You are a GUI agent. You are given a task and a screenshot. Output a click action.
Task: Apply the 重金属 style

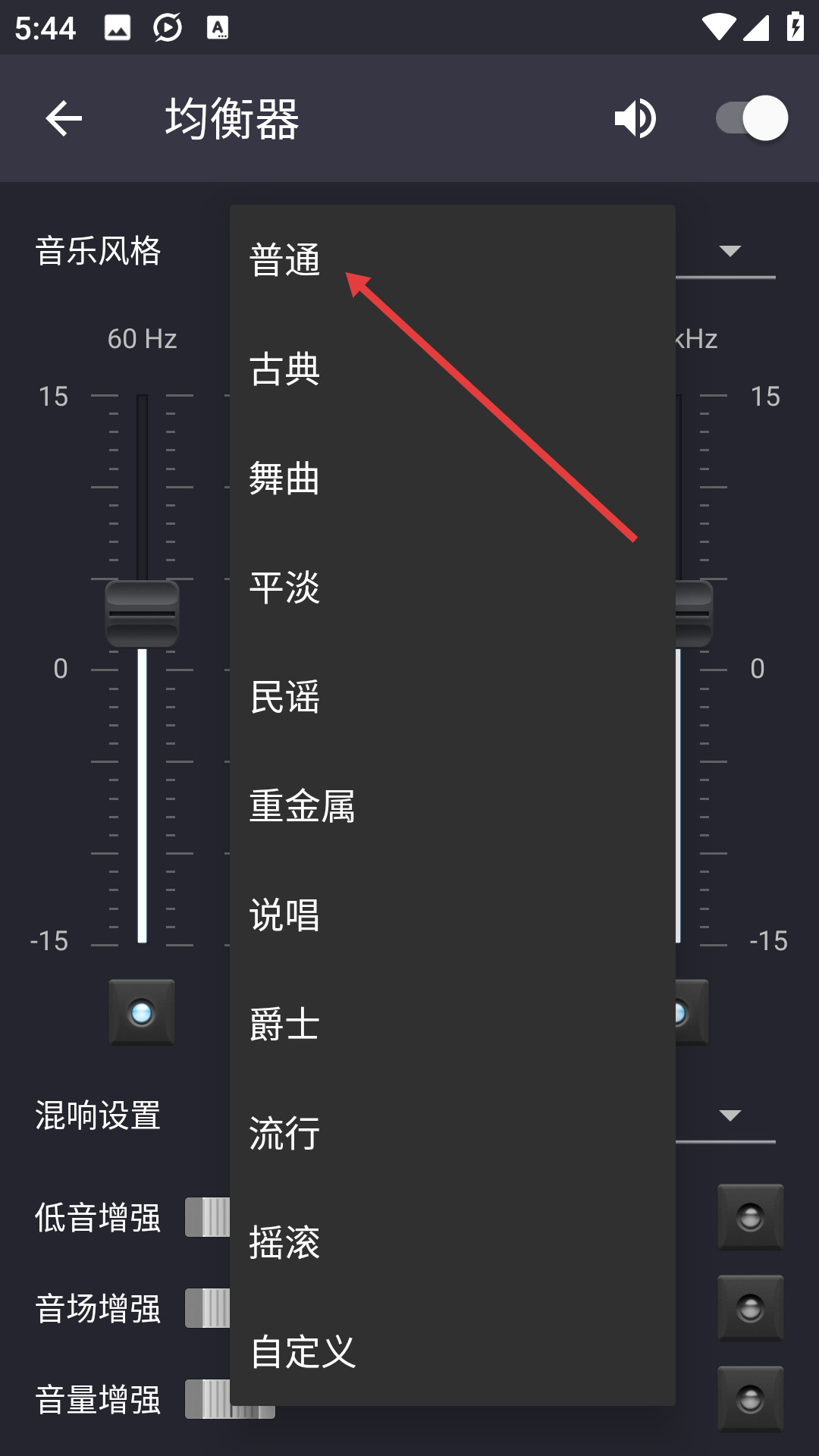click(303, 806)
